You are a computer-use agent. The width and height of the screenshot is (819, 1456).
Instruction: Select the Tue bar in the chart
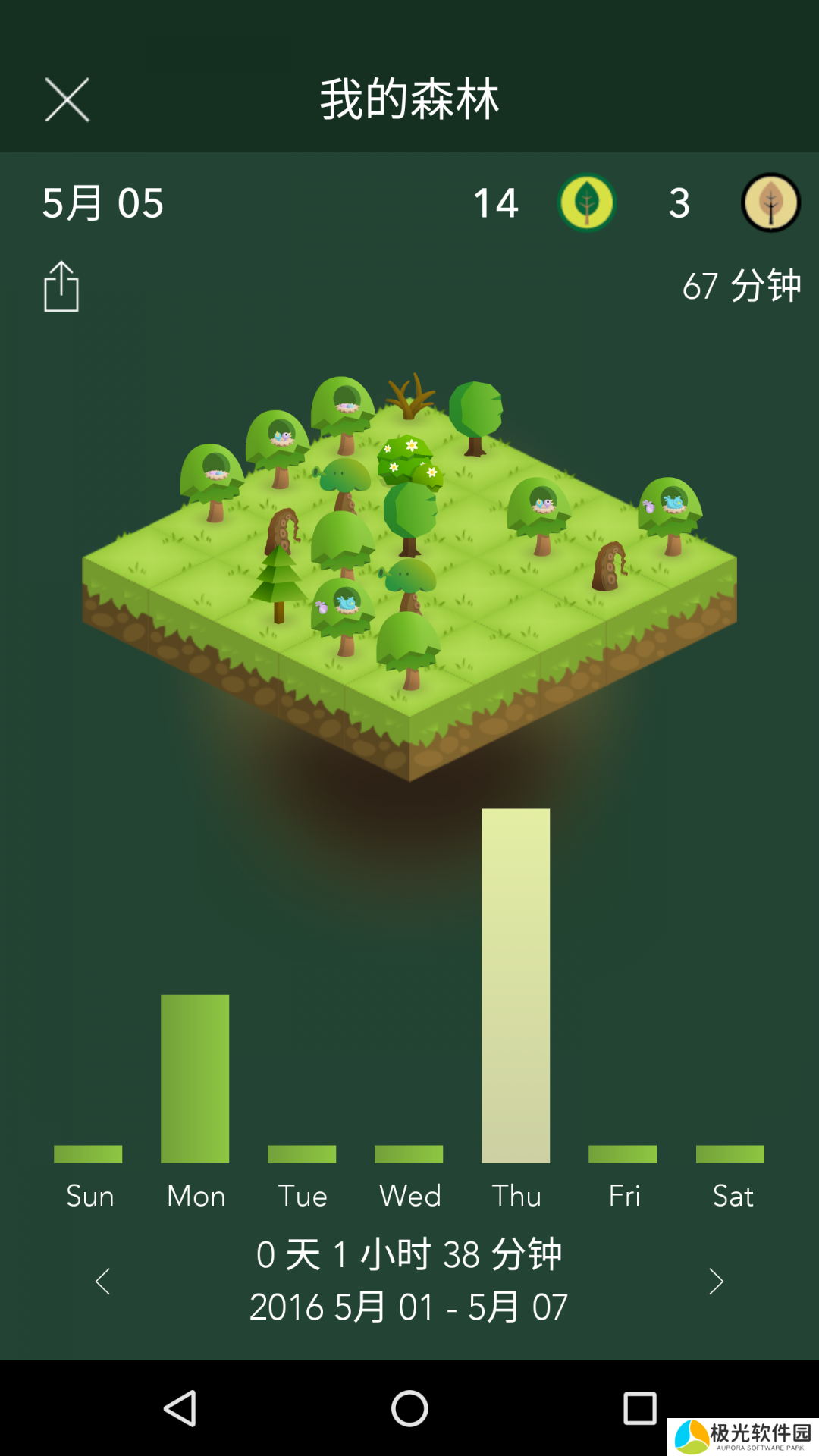pyautogui.click(x=302, y=1154)
